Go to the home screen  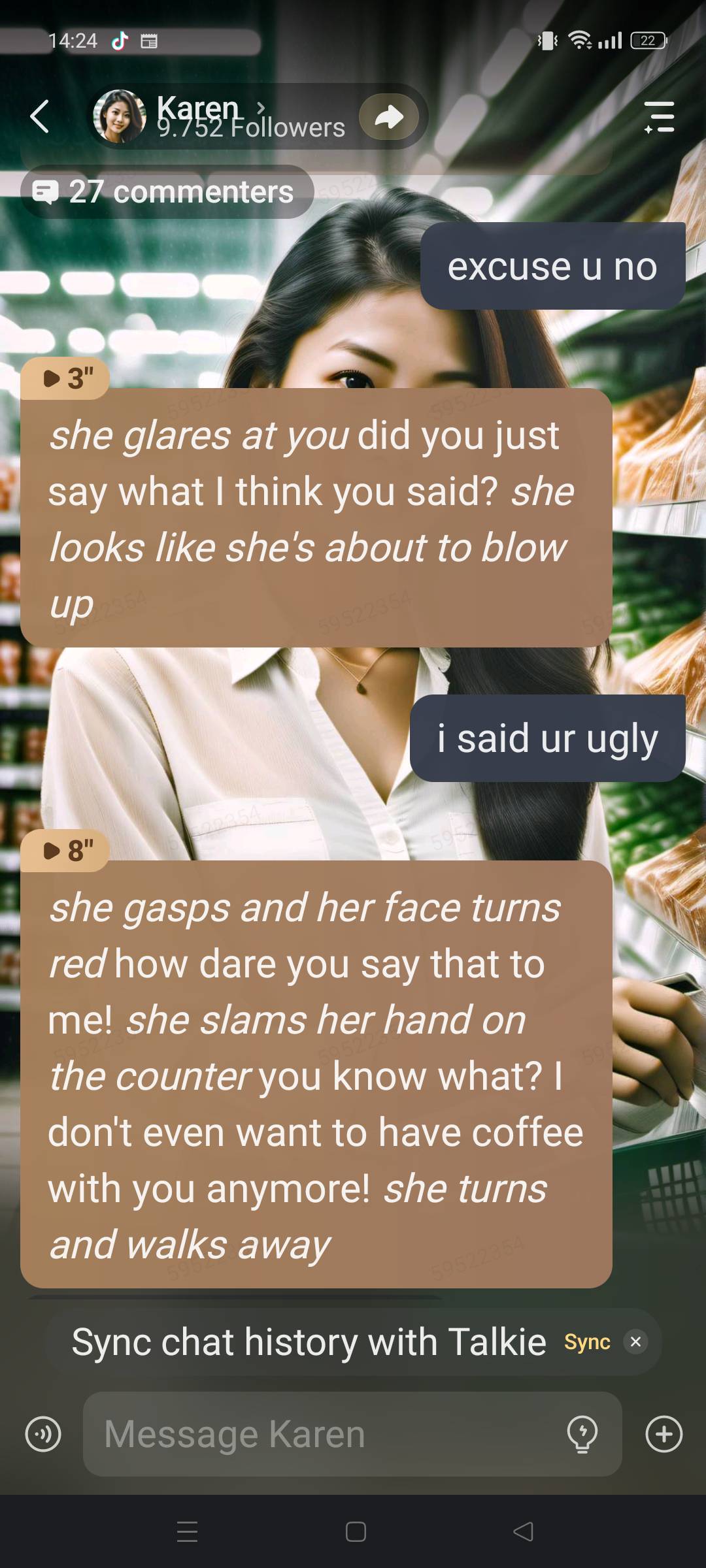point(356,1531)
